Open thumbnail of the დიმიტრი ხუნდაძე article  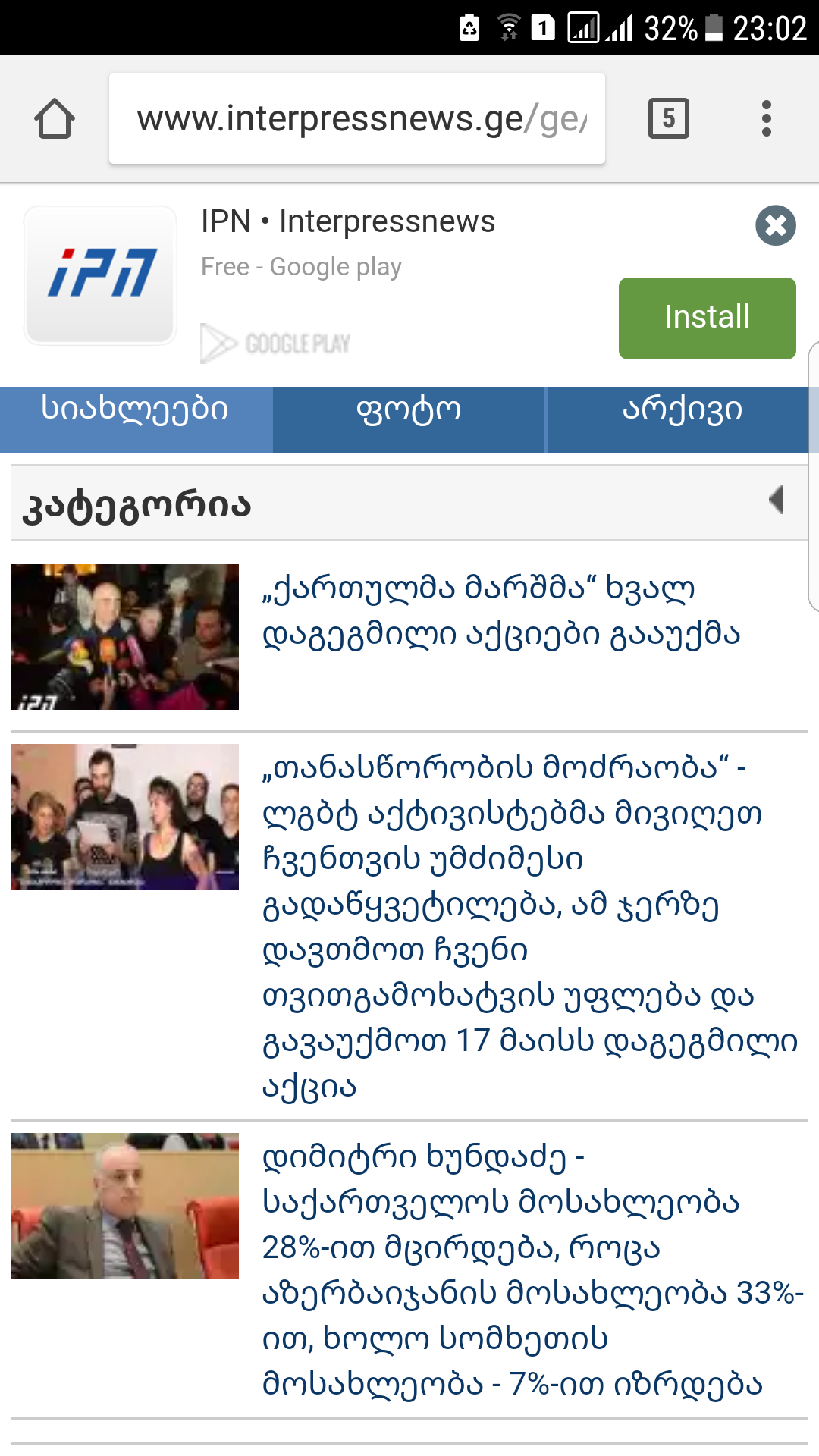(125, 1206)
